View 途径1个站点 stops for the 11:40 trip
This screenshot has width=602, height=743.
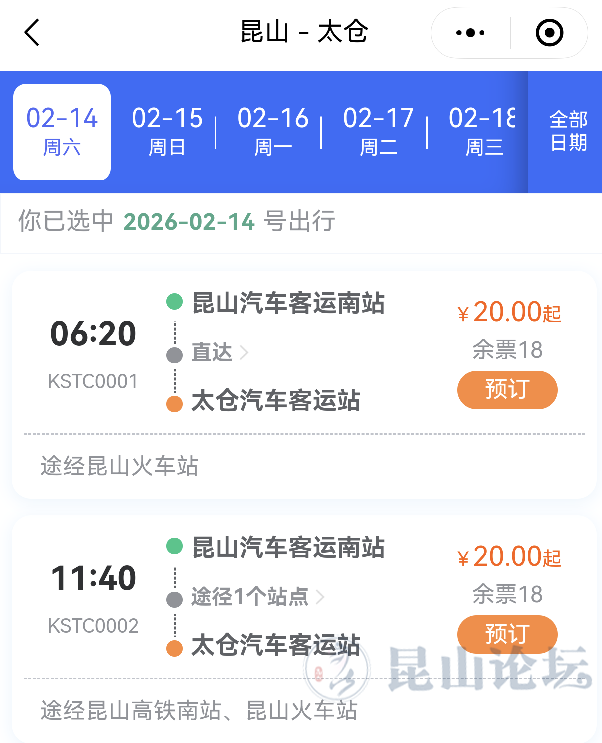(x=257, y=597)
